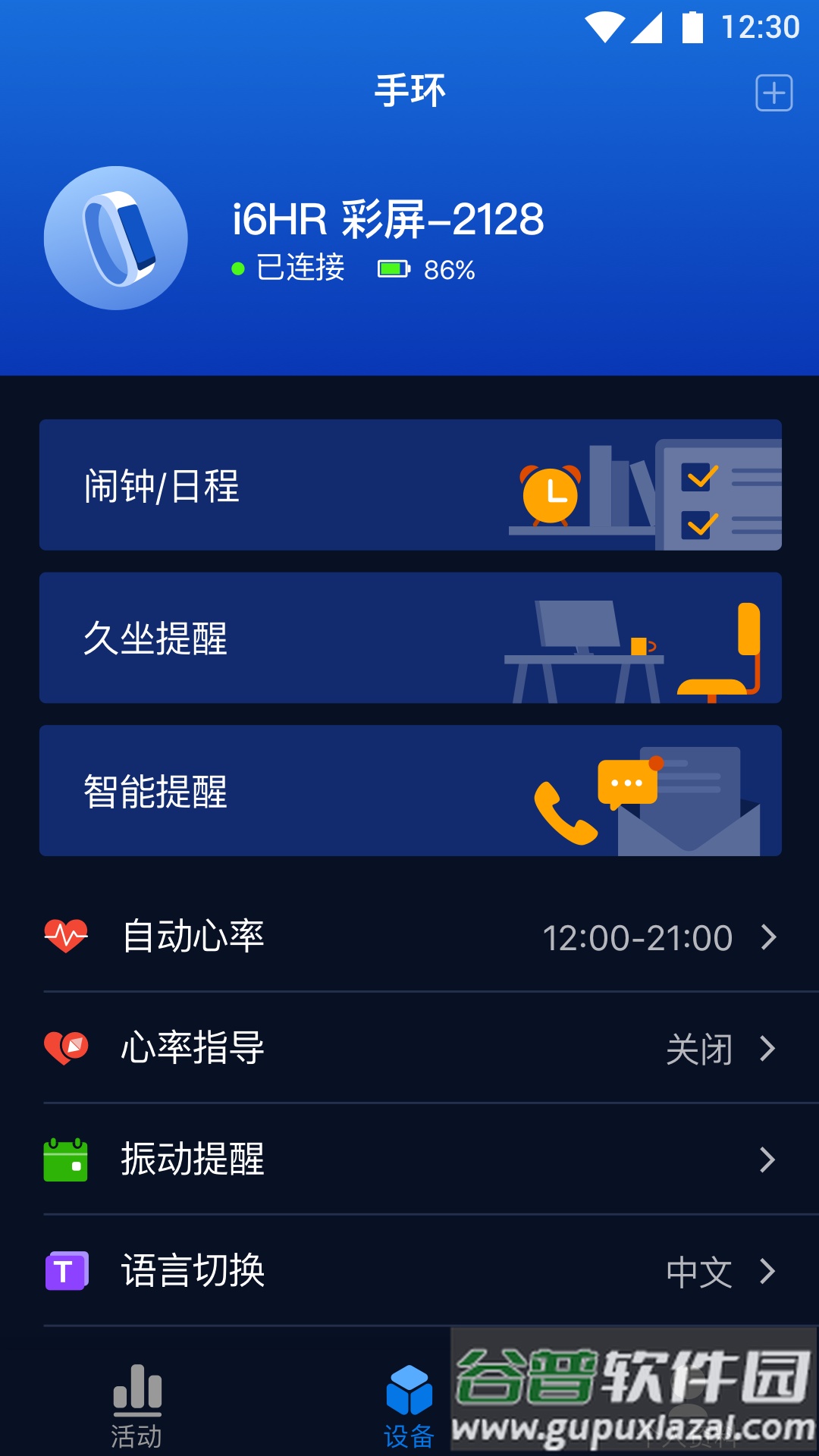
Task: Expand 自动心率 time range settings
Action: [x=769, y=937]
